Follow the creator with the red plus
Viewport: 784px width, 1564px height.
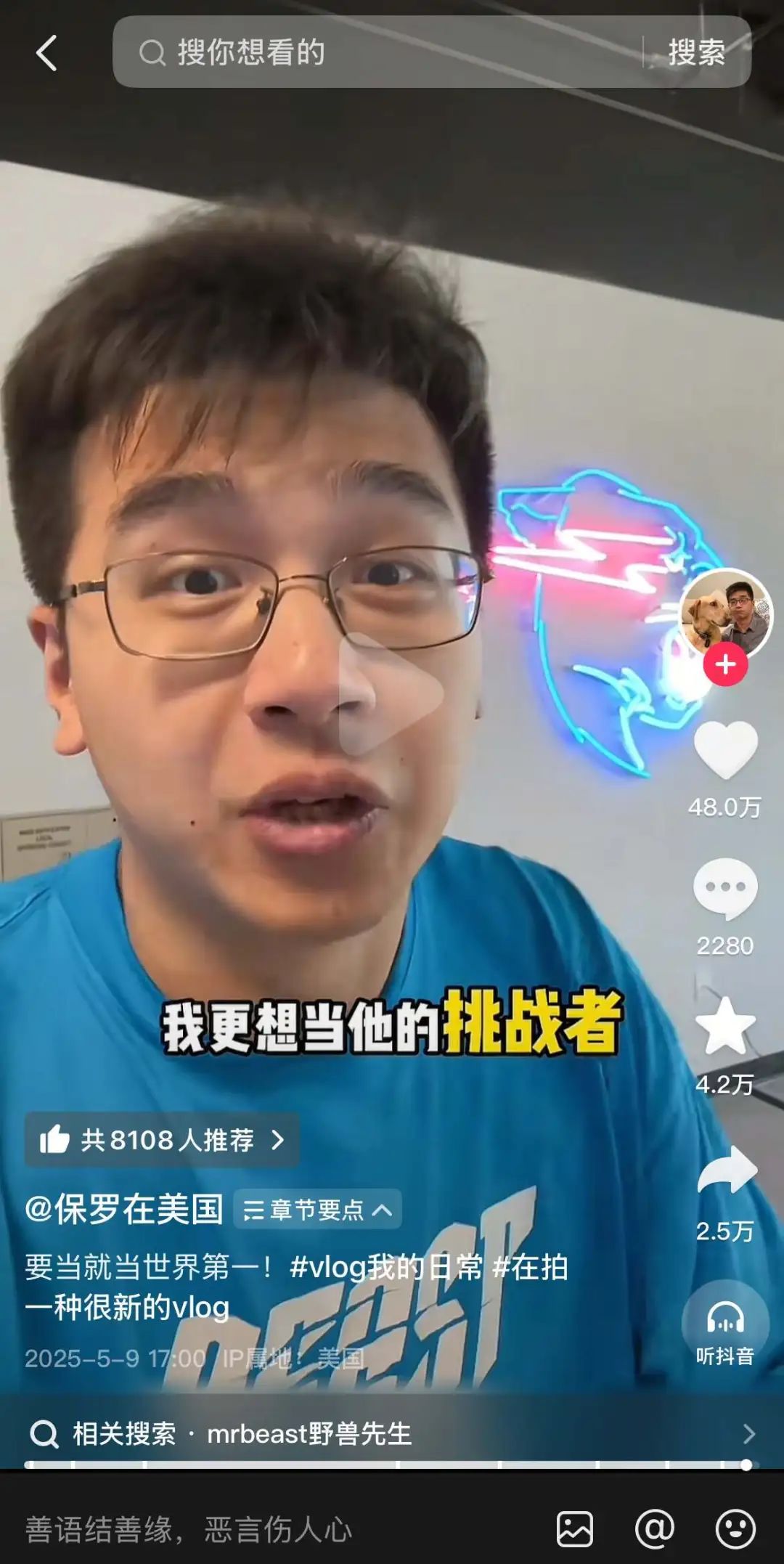point(725,664)
